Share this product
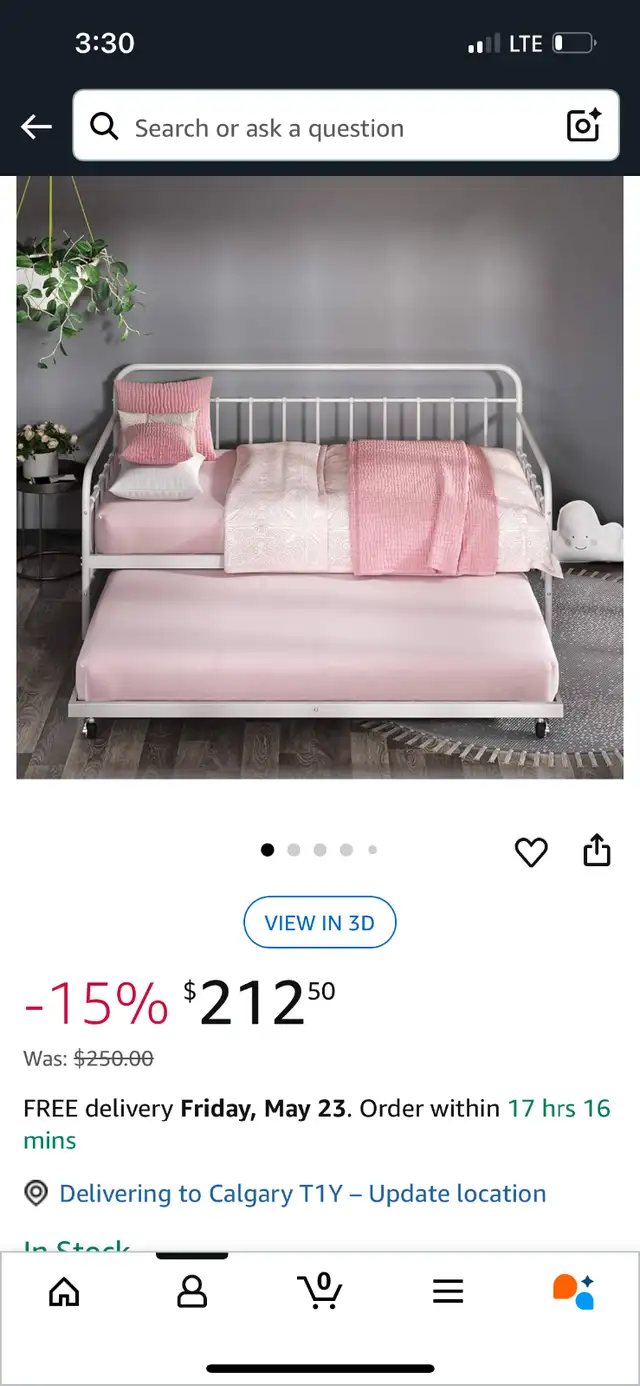This screenshot has height=1386, width=640. tap(597, 850)
